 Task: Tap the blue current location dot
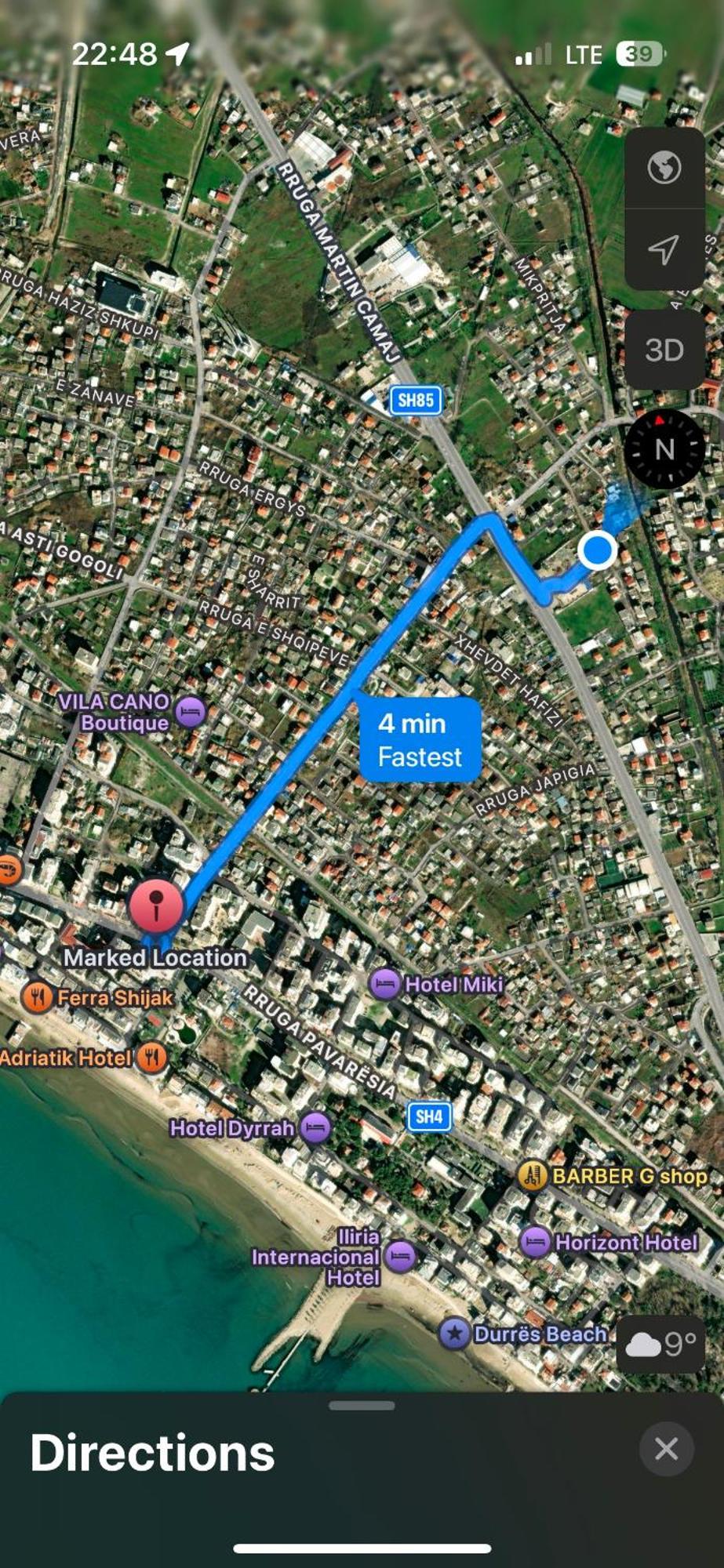(598, 550)
